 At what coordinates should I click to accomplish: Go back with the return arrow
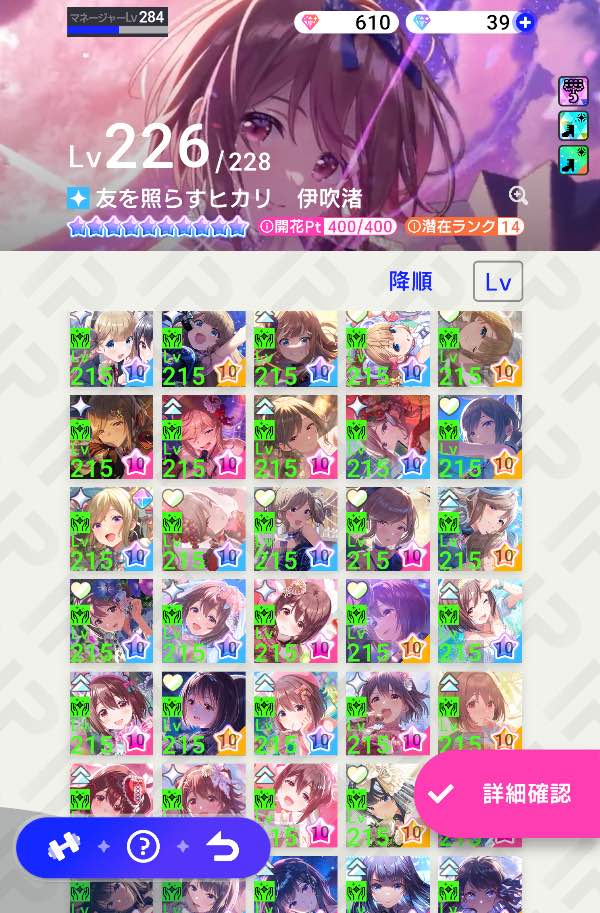click(222, 847)
